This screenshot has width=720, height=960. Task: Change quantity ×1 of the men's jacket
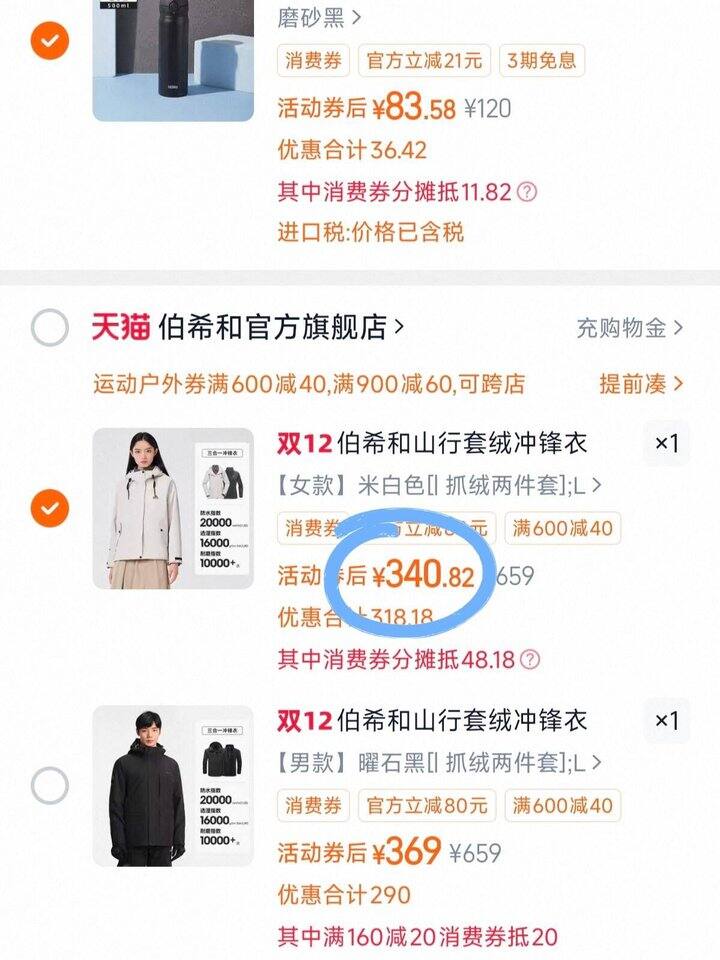click(666, 720)
